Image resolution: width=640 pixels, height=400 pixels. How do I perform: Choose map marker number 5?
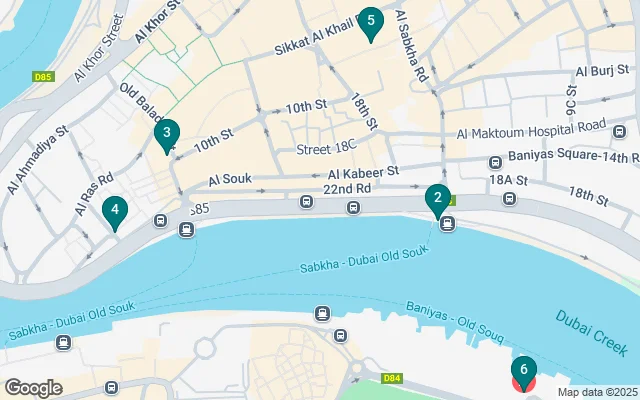(371, 21)
